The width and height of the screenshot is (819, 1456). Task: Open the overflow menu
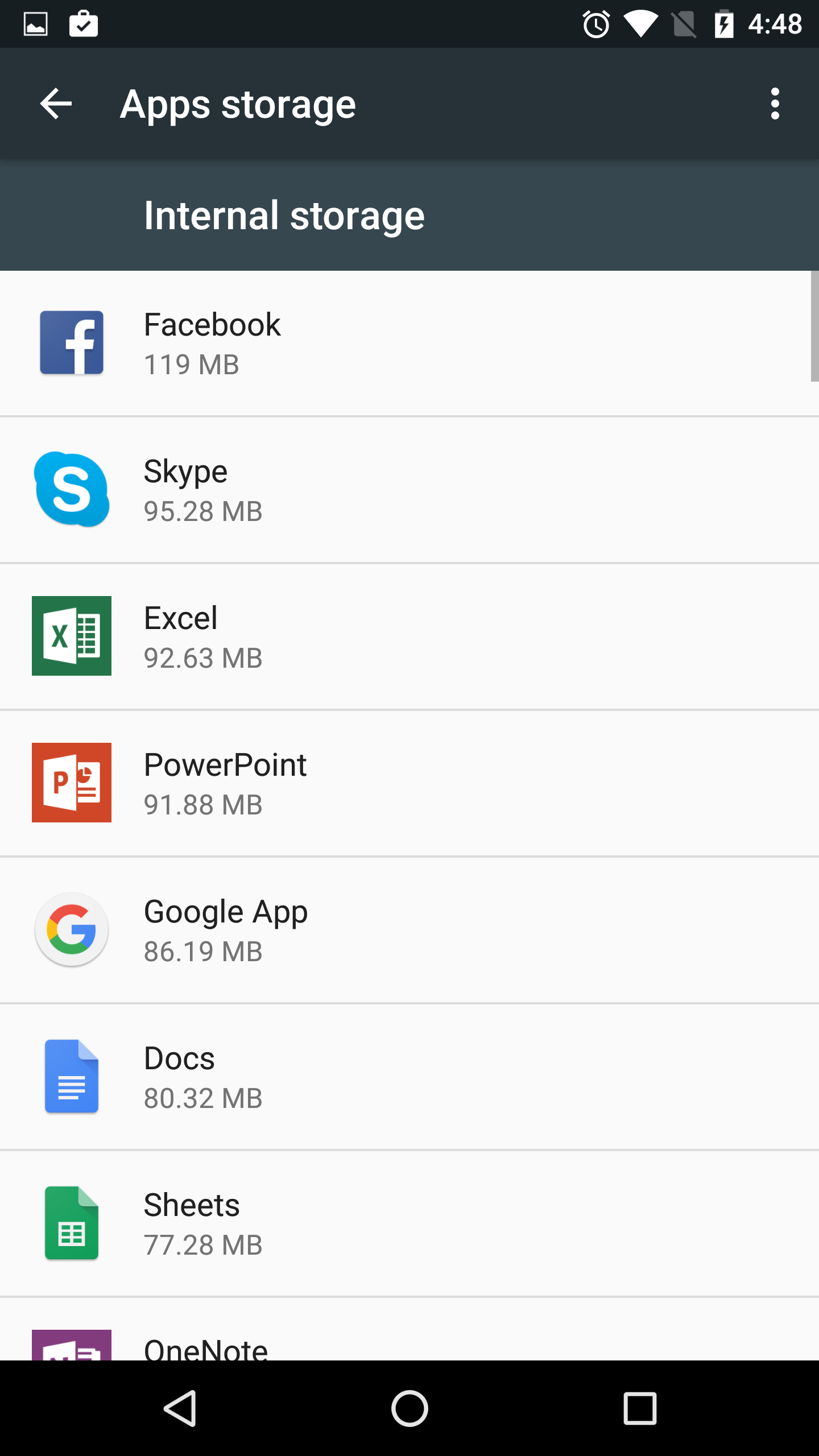pos(774,104)
